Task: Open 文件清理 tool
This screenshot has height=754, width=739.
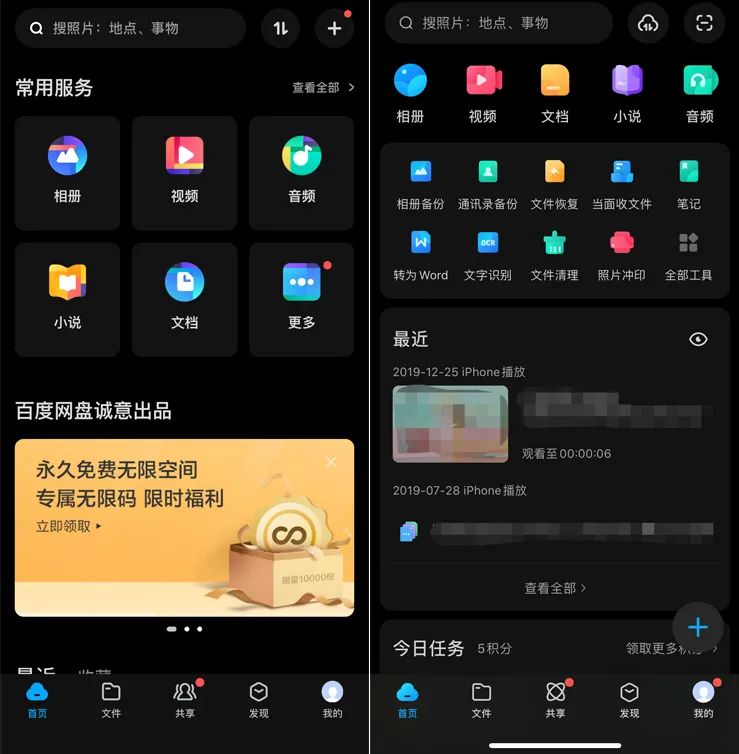Action: click(554, 254)
